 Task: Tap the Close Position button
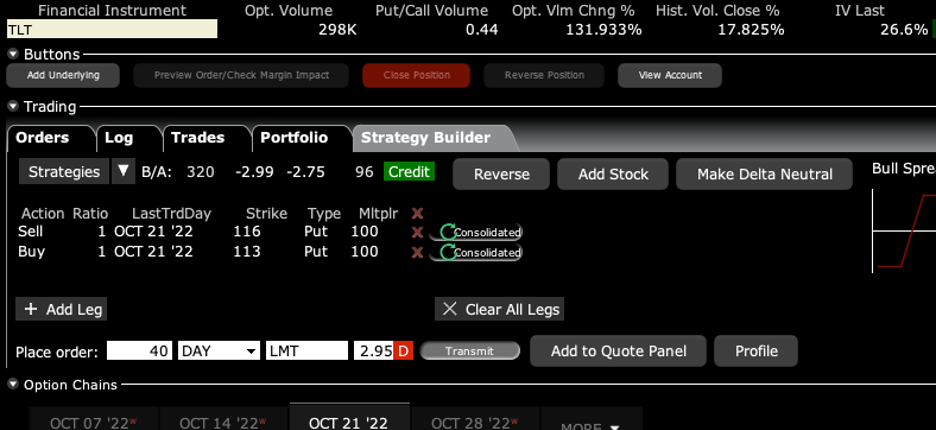(417, 75)
